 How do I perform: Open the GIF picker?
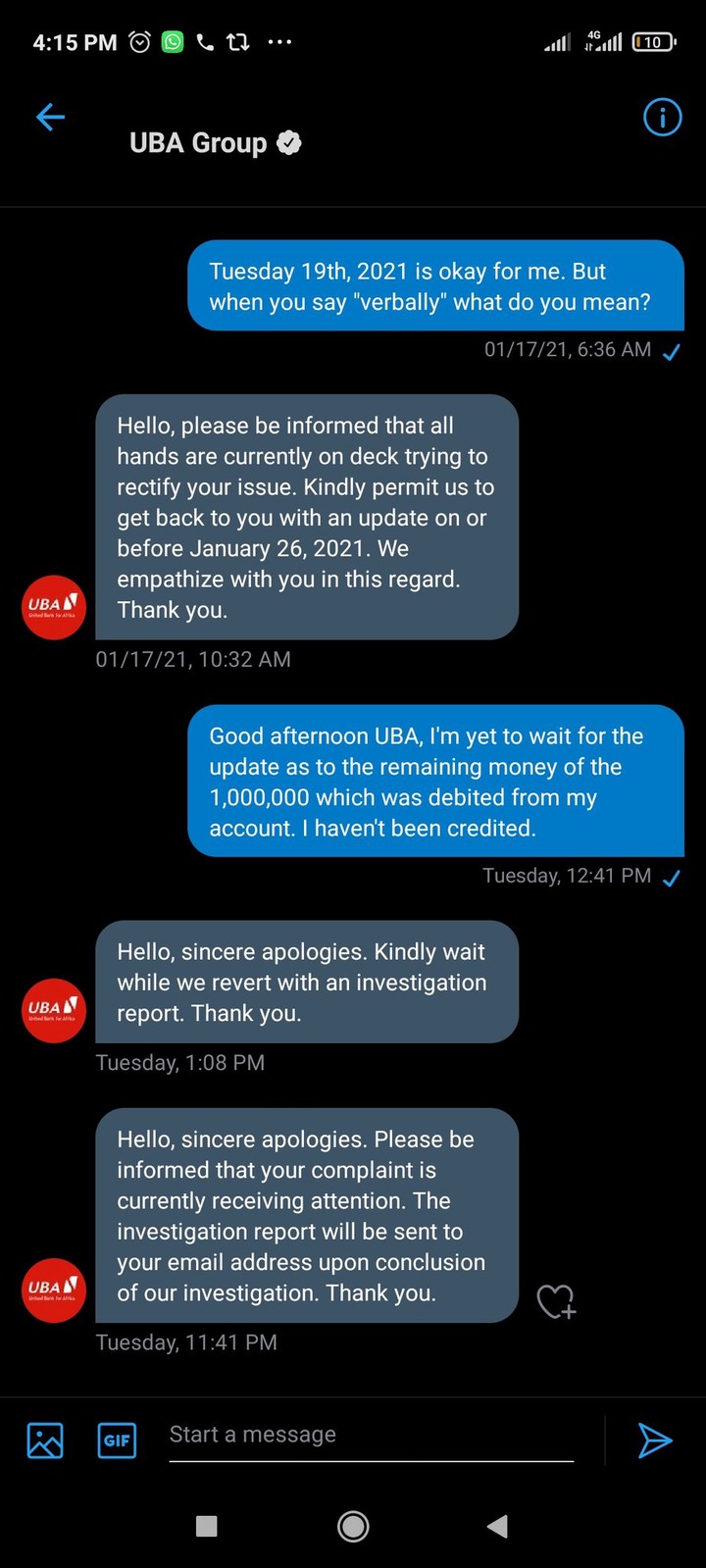pos(117,1440)
